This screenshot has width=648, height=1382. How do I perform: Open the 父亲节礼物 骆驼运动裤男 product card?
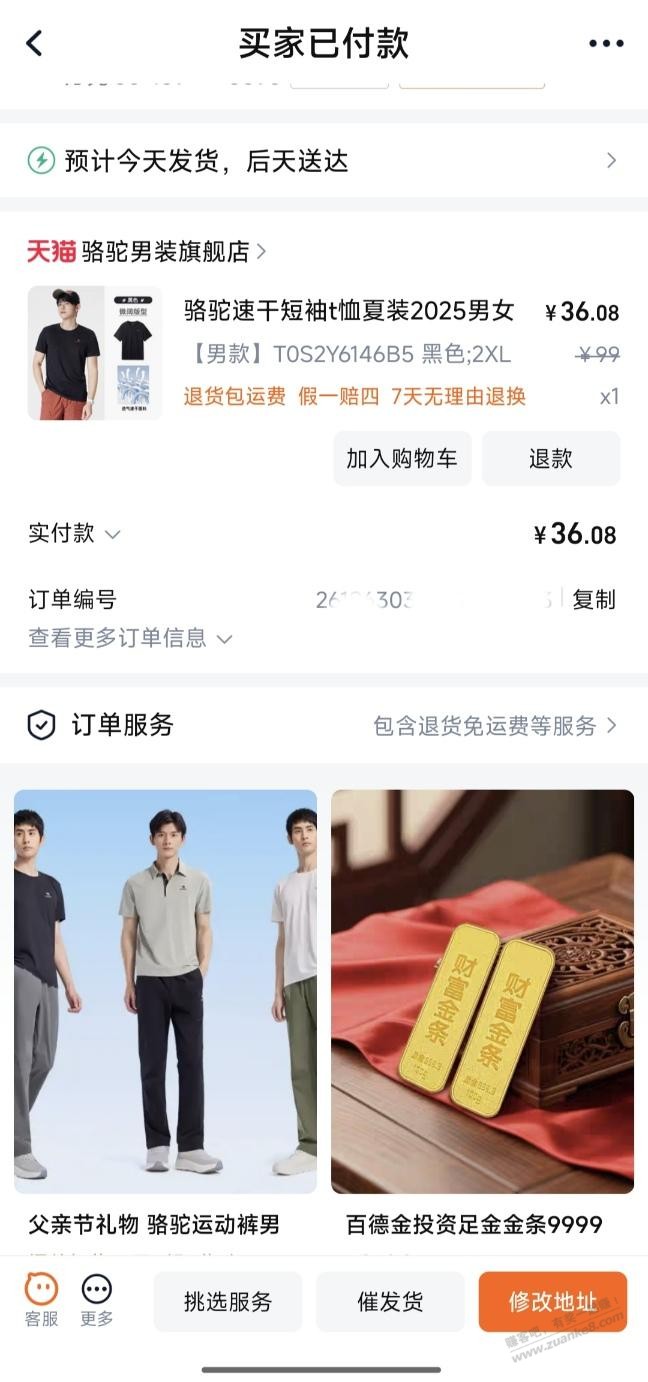(165, 1010)
